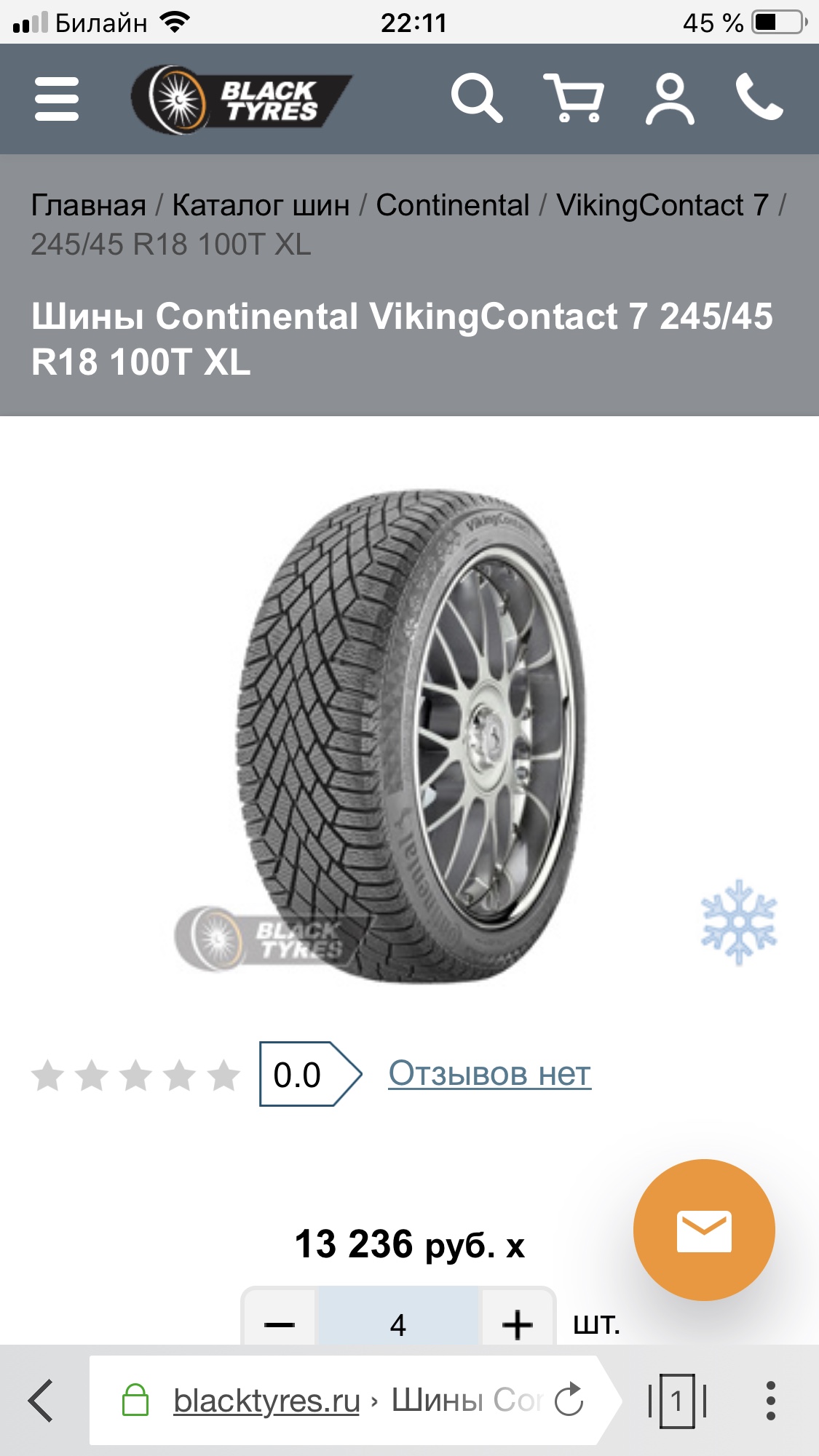Open Continental breadcrumb link
Viewport: 819px width, 1456px height.
(x=452, y=205)
